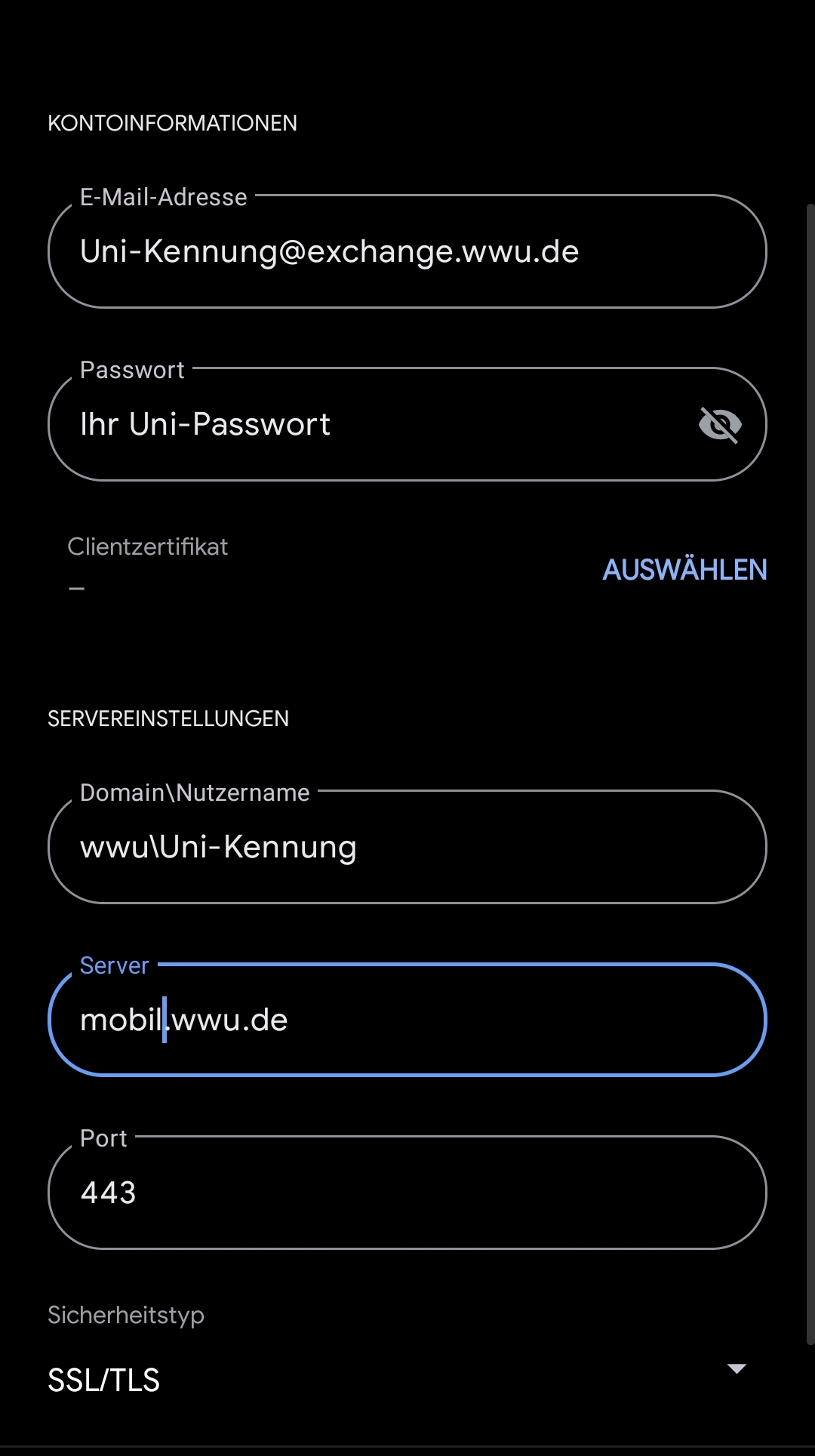Edit the Domain\Nutzername field
The image size is (815, 1456).
[x=407, y=848]
